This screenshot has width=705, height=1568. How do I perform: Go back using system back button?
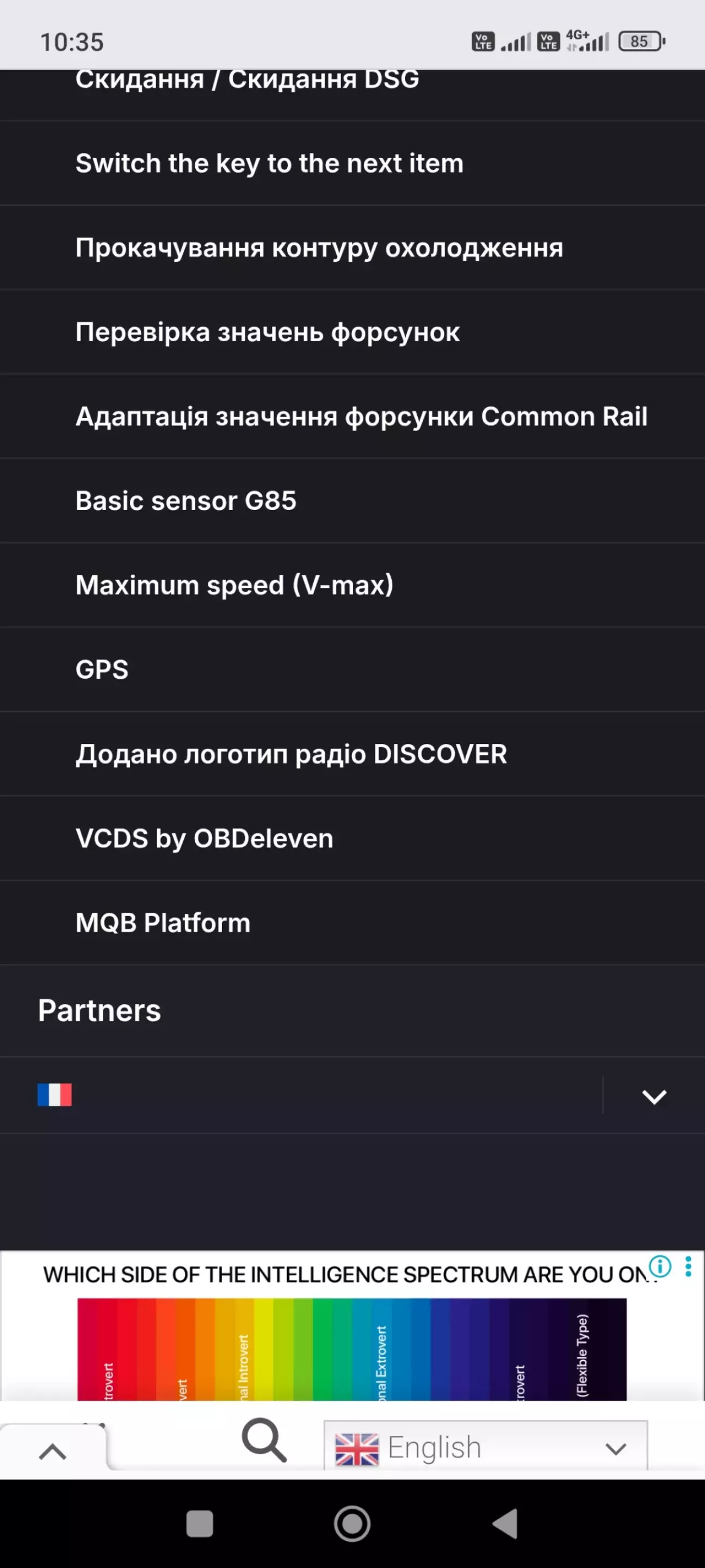pos(505,1524)
